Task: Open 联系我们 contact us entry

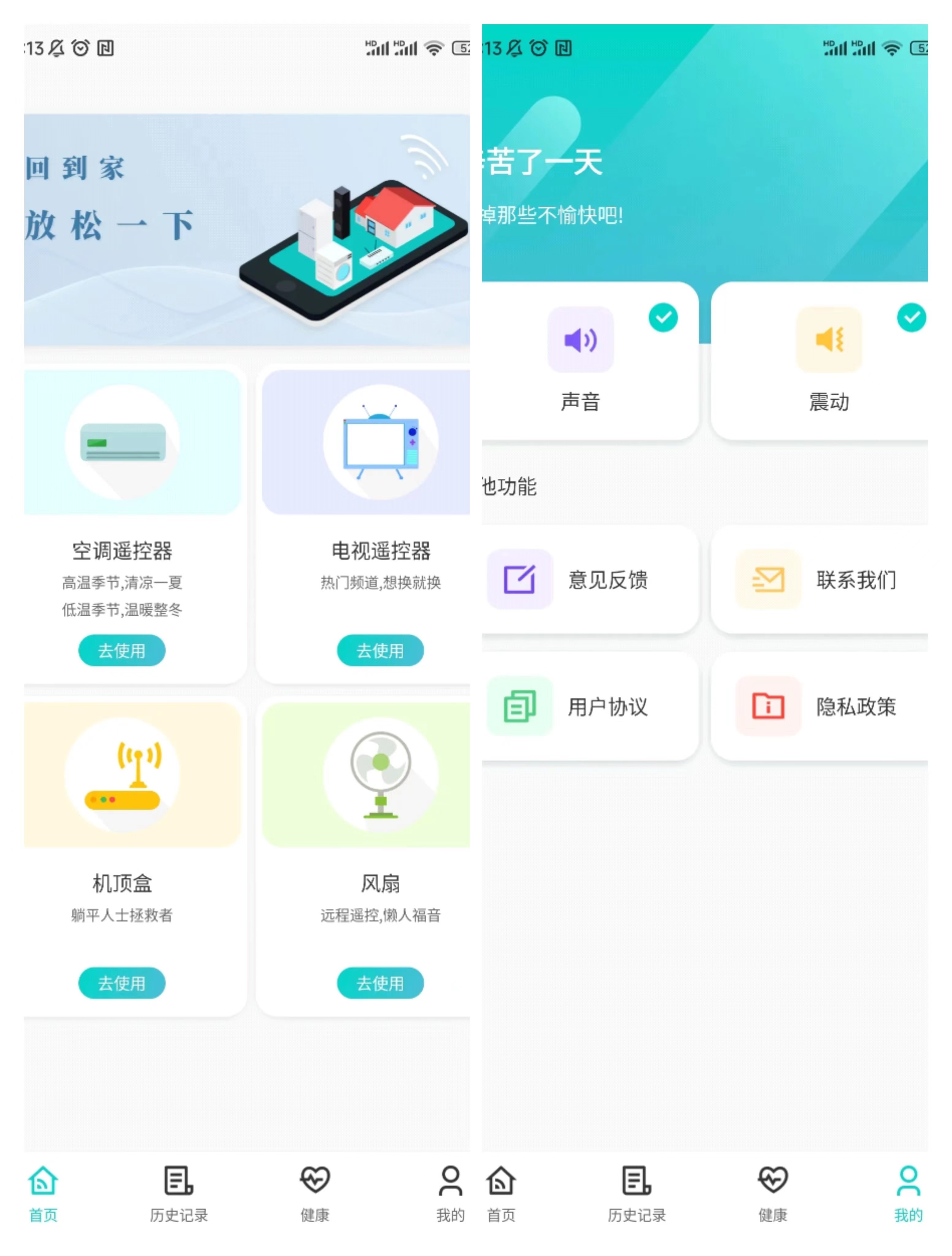Action: pos(823,580)
